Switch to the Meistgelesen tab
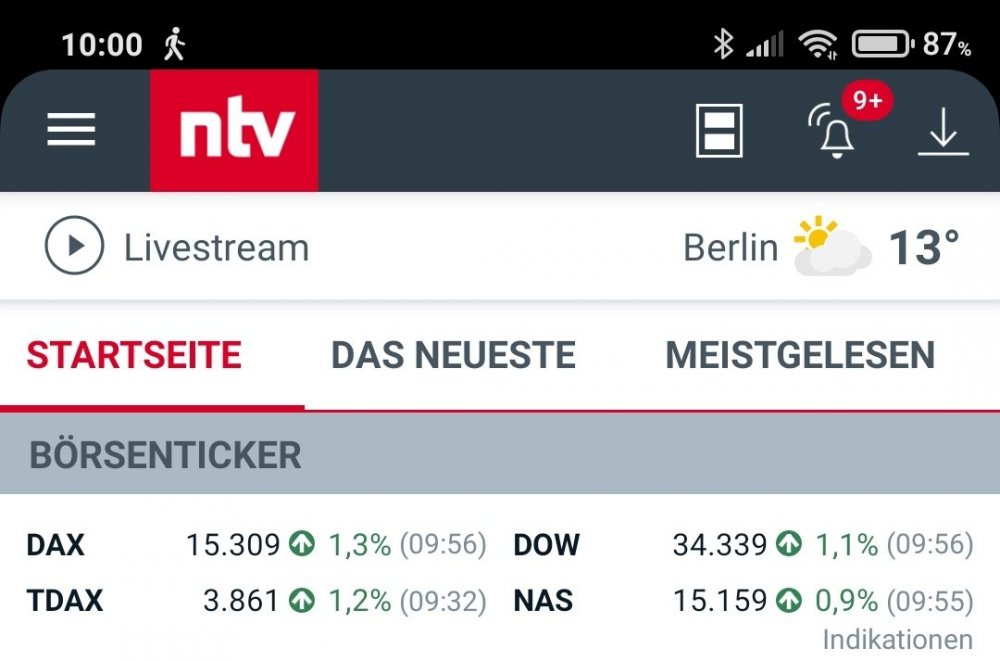Image resolution: width=1000 pixels, height=661 pixels. pos(800,355)
